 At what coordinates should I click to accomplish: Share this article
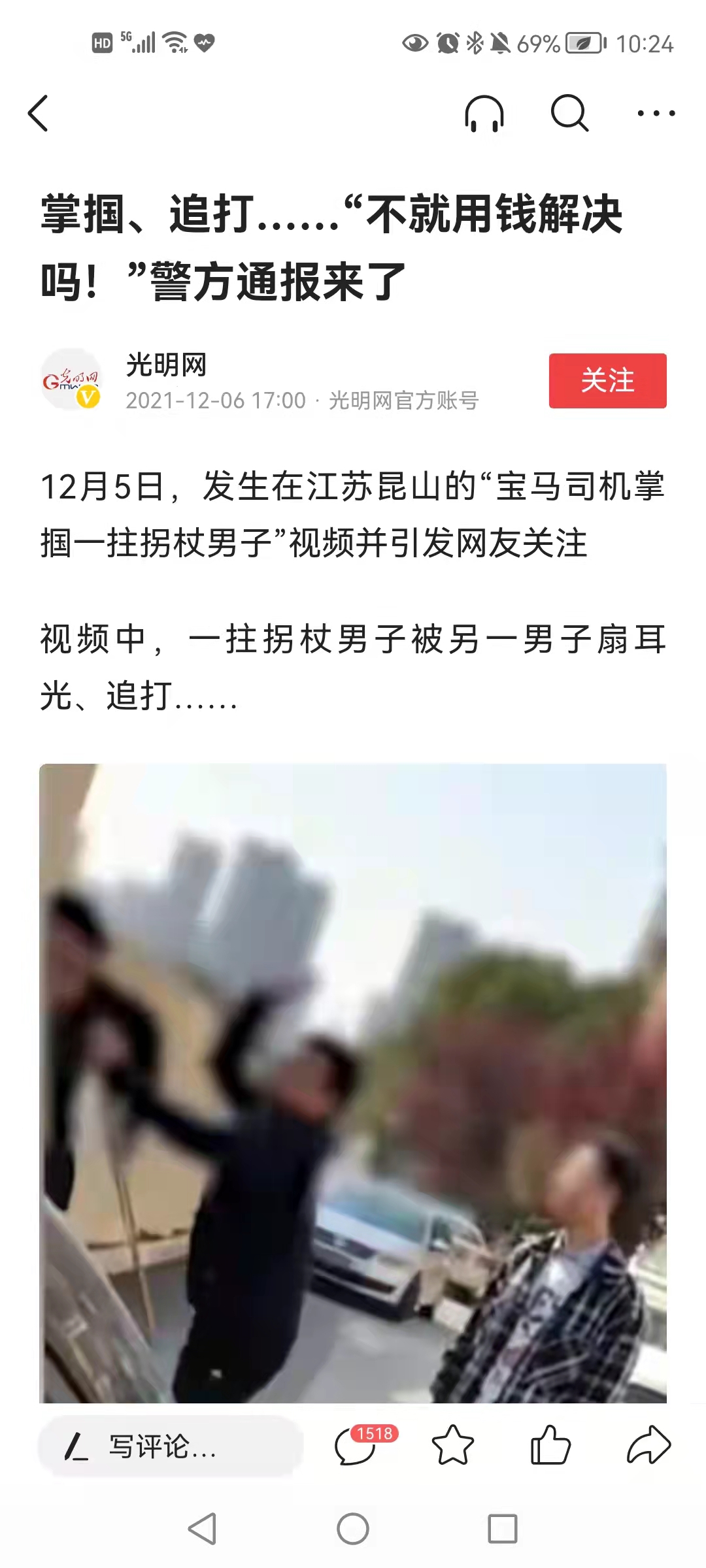coord(648,1446)
